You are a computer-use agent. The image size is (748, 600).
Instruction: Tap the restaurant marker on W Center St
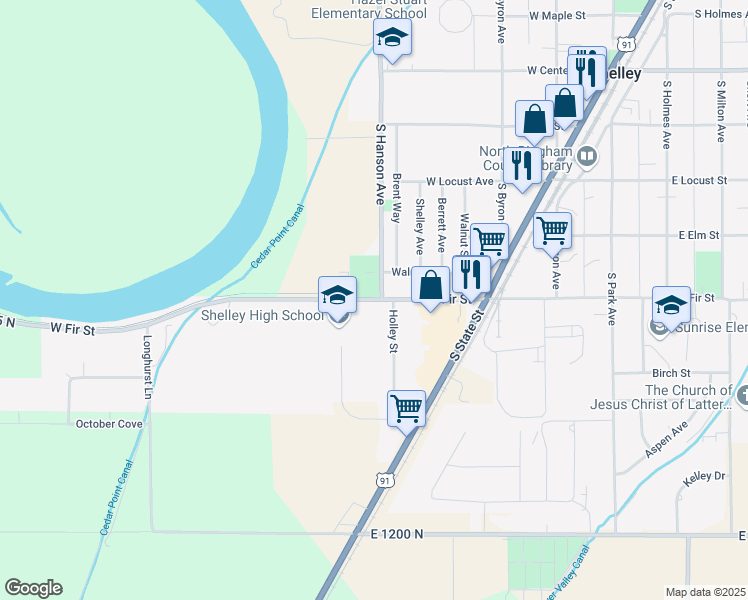click(585, 70)
